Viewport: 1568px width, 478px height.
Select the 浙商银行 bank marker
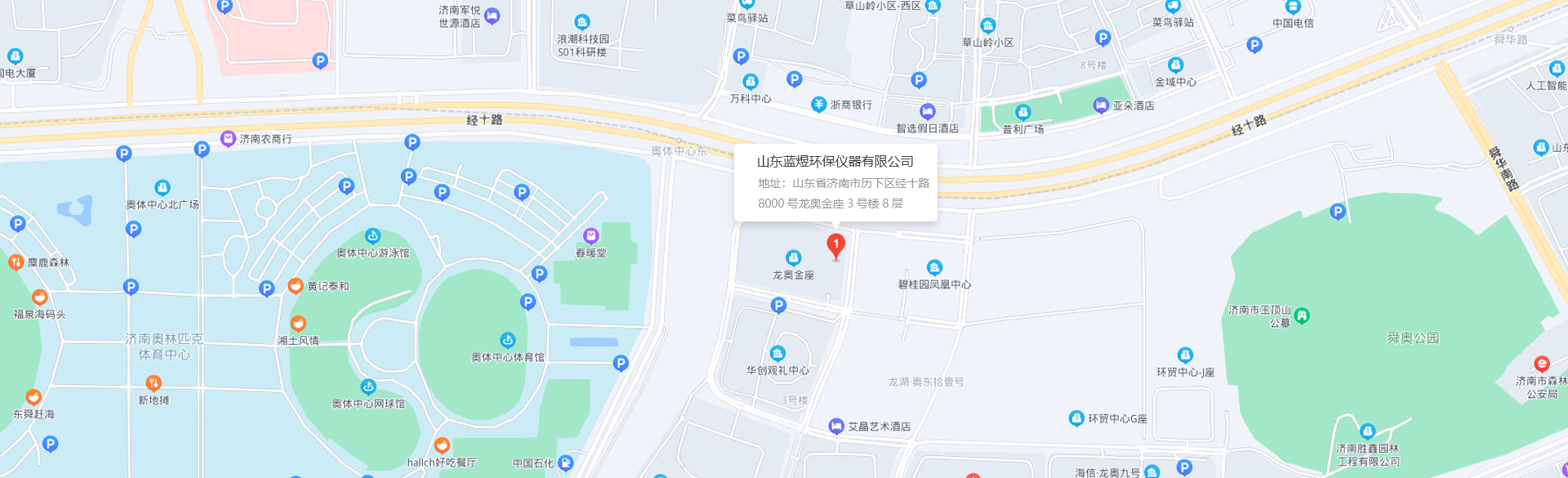tap(819, 105)
